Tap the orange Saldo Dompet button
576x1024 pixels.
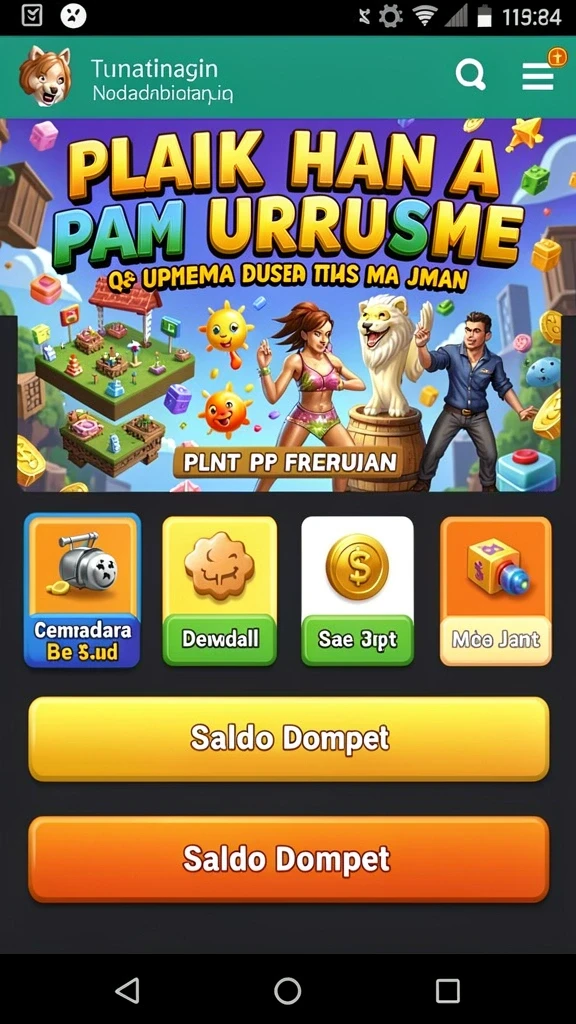289,859
